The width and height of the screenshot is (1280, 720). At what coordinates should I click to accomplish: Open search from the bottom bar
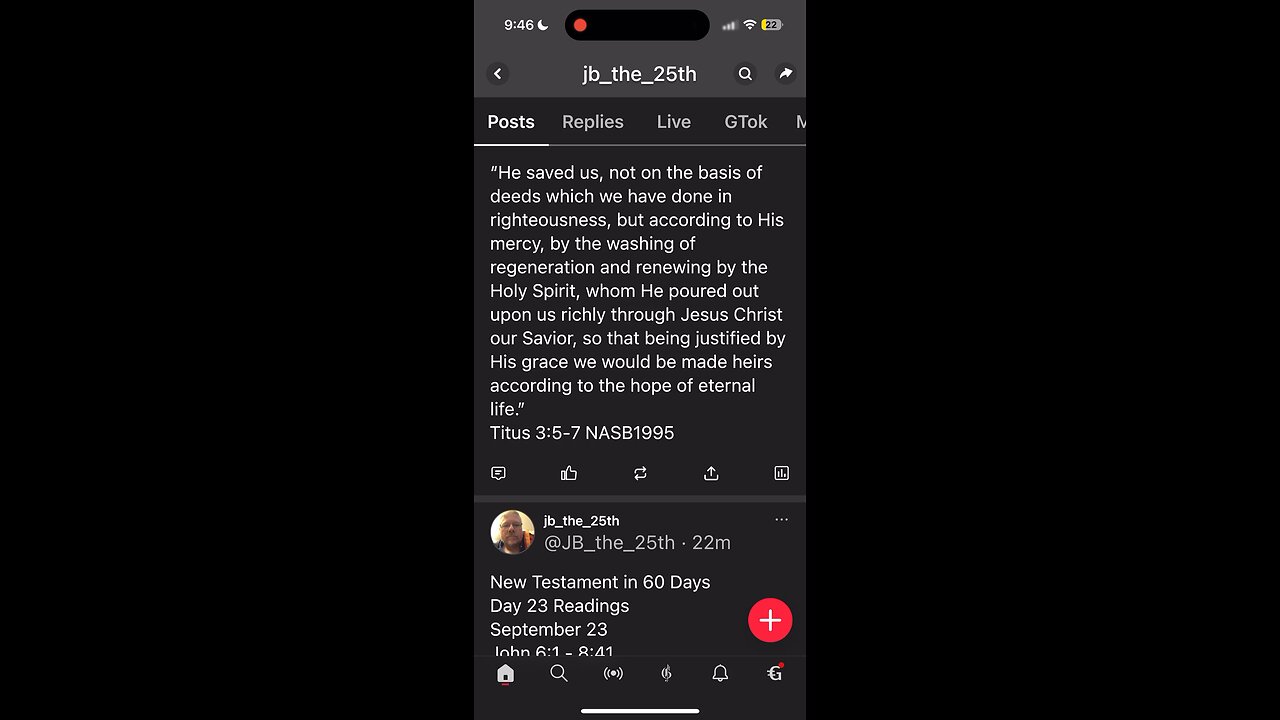pyautogui.click(x=559, y=674)
